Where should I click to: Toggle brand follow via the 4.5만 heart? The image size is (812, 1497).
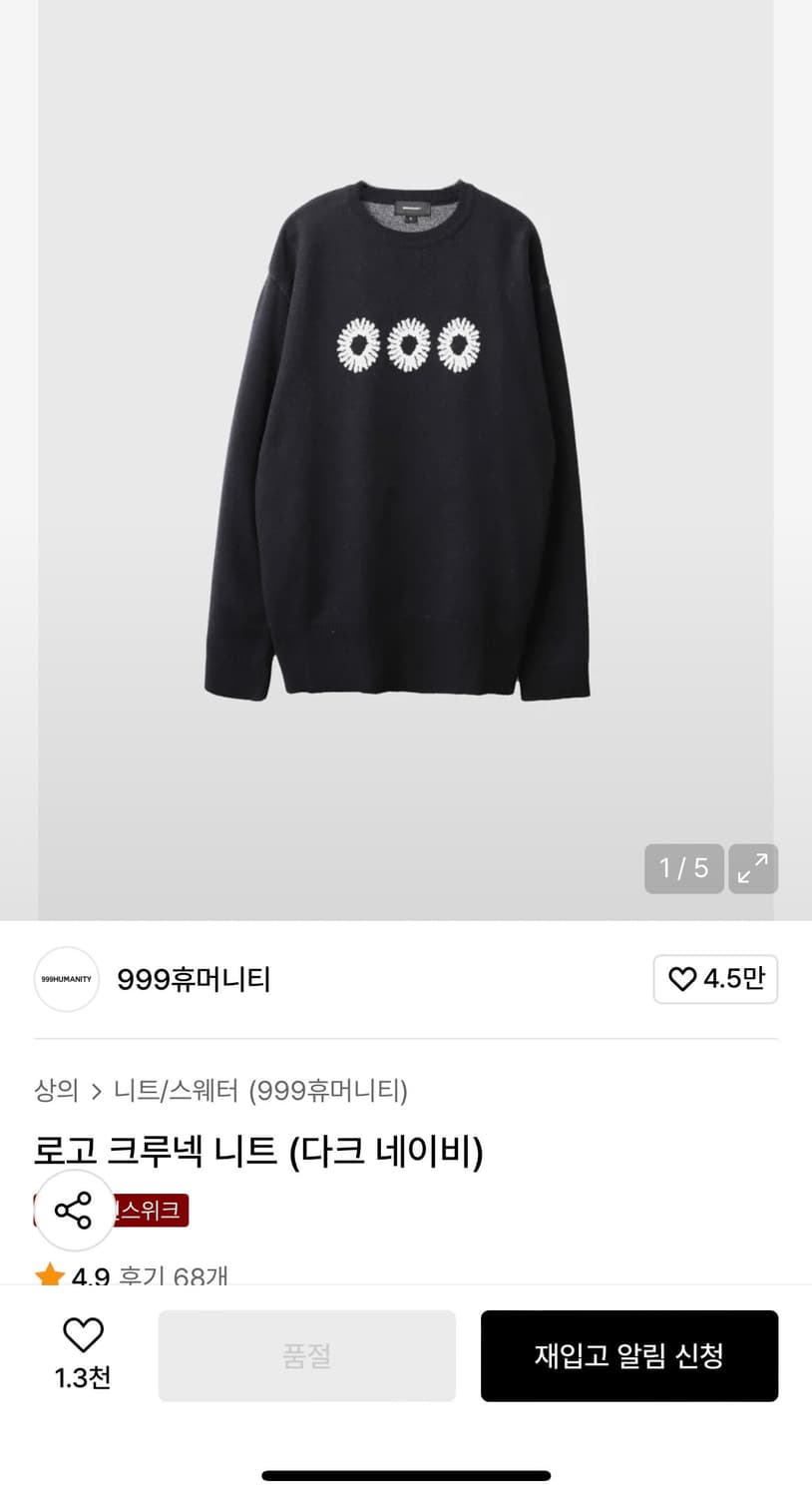715,979
